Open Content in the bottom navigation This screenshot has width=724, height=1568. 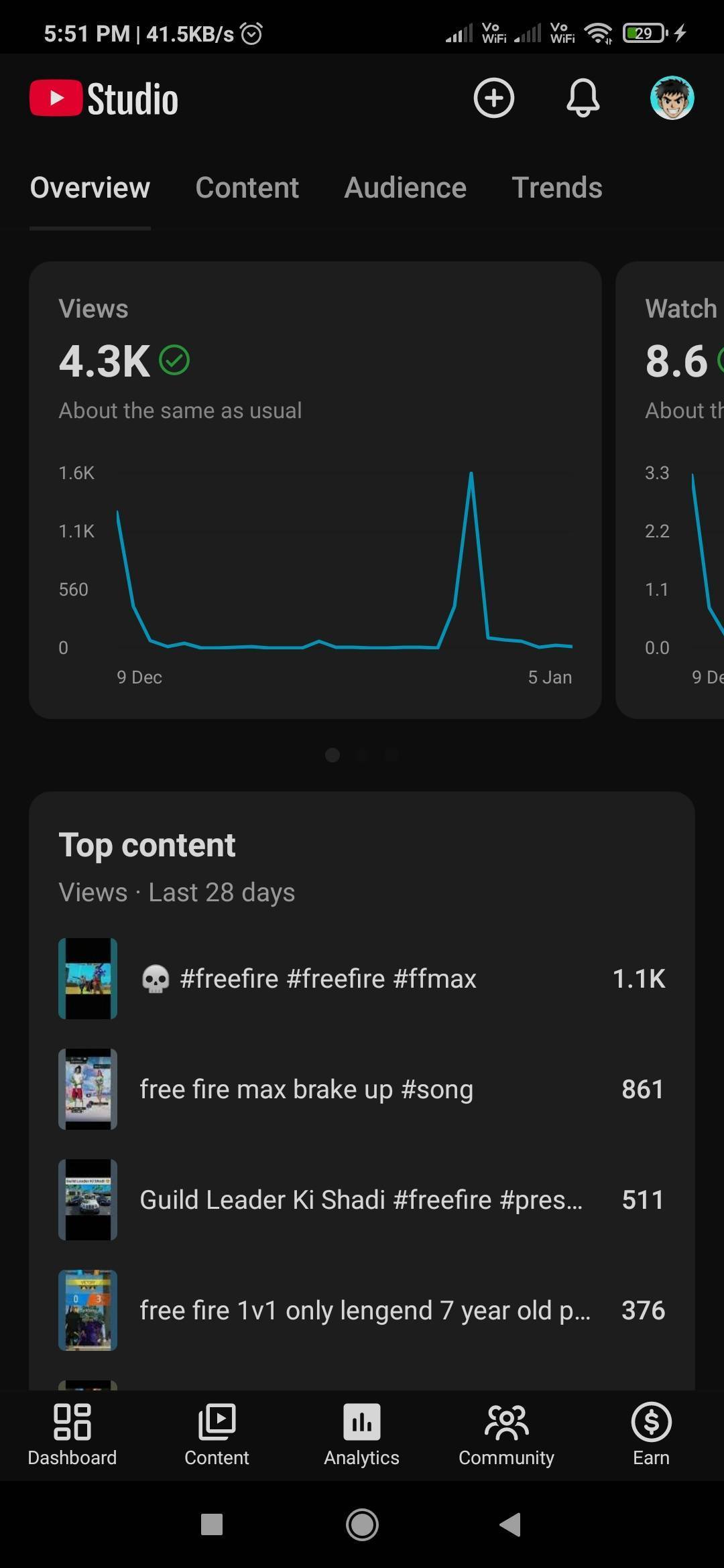[217, 1434]
